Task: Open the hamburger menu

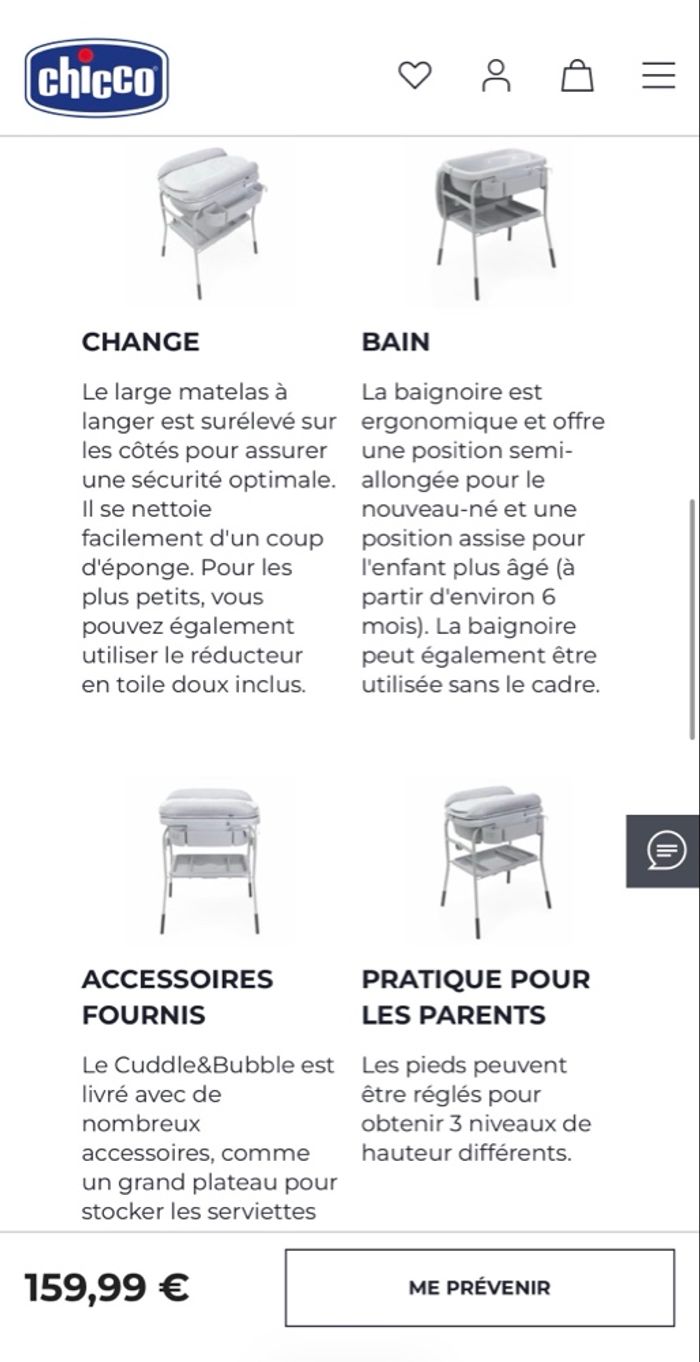Action: pos(658,76)
